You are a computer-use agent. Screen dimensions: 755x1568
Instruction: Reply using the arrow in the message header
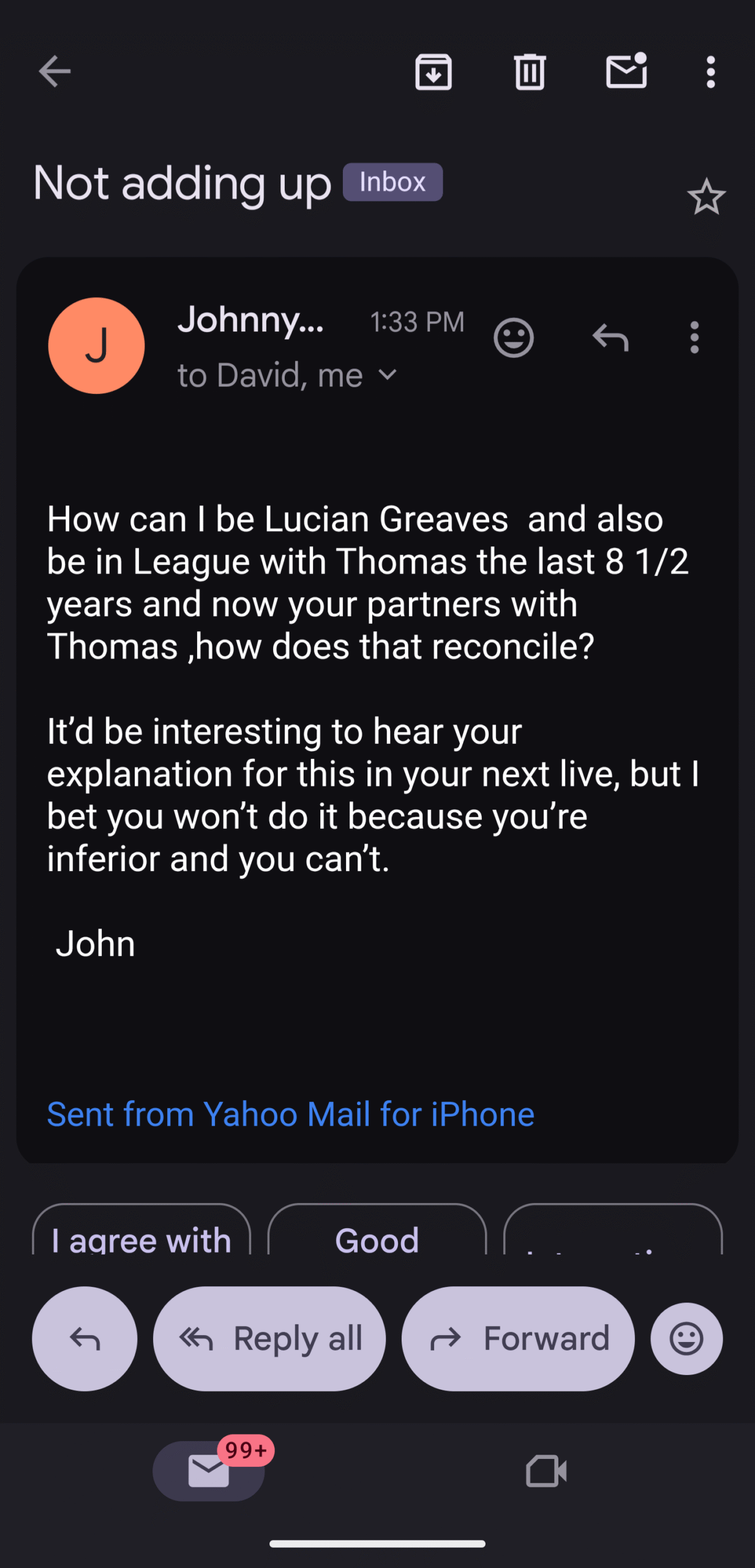point(610,337)
